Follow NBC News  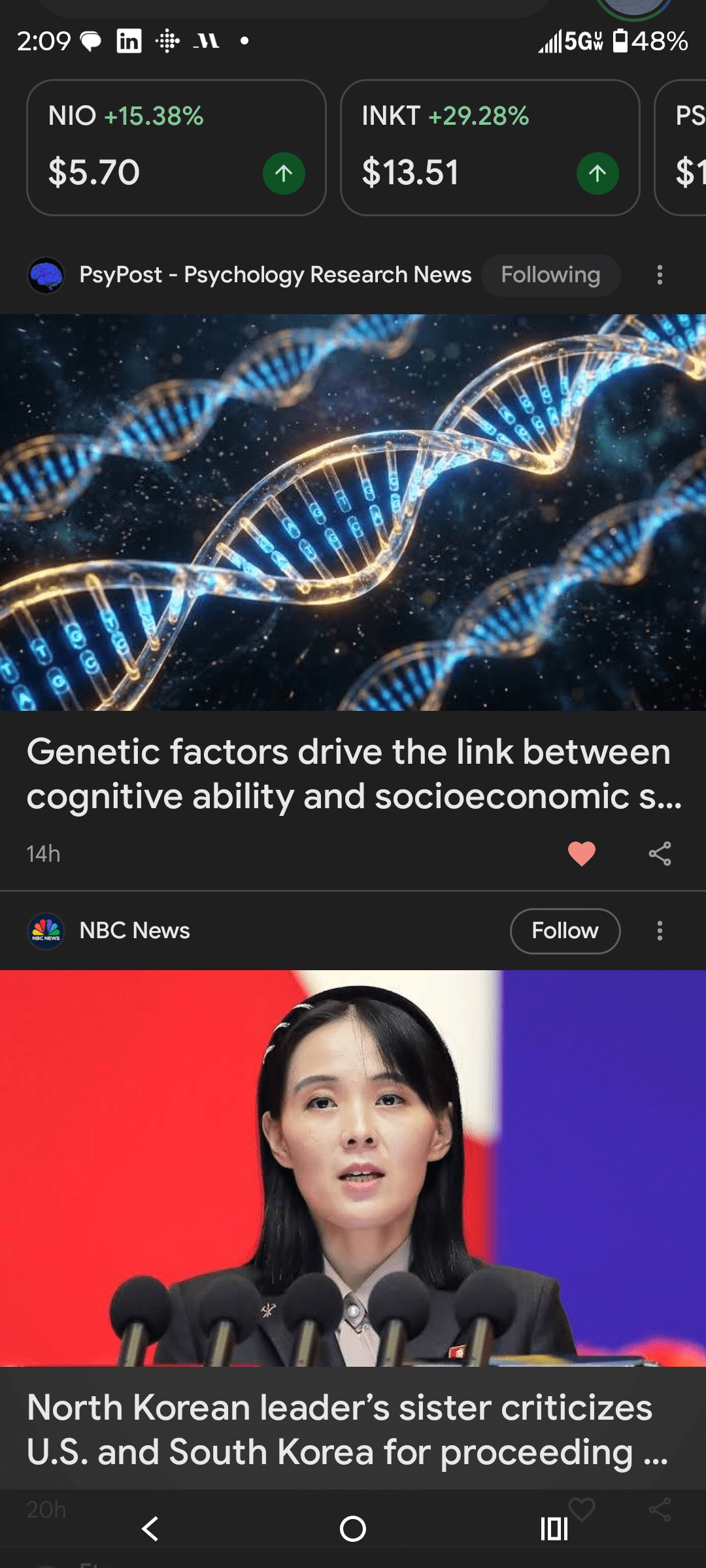[x=564, y=930]
